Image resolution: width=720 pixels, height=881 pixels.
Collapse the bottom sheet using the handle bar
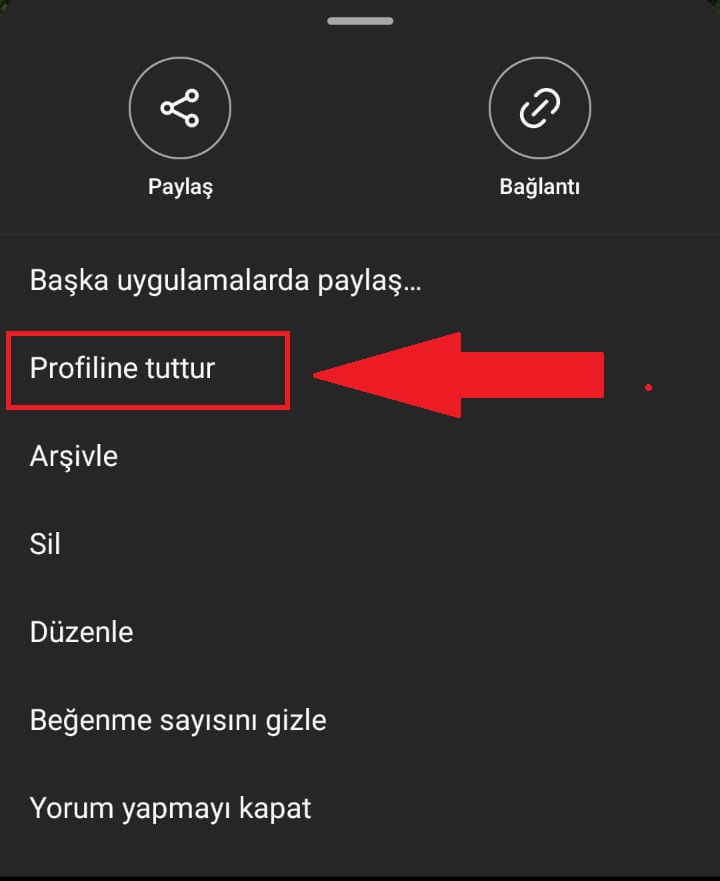point(359,22)
